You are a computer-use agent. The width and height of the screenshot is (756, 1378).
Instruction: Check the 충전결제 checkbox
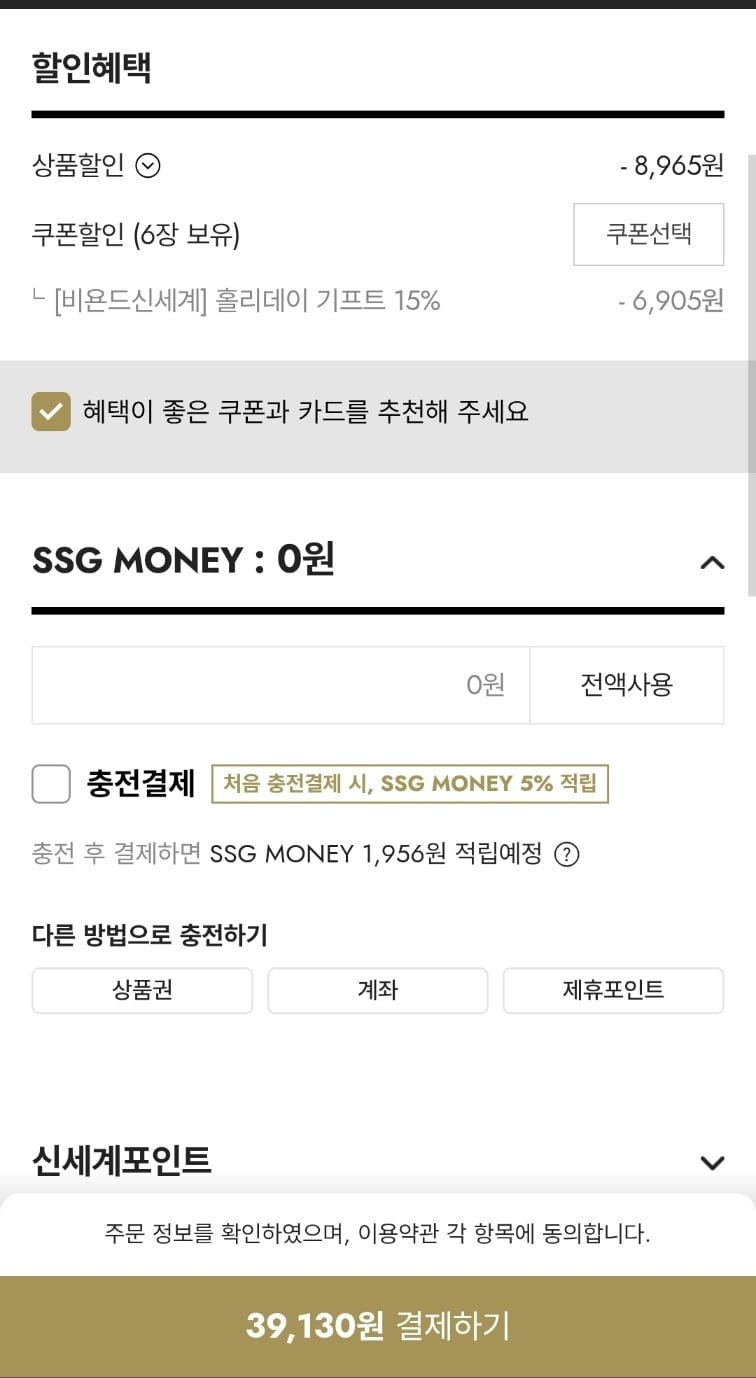pos(51,784)
